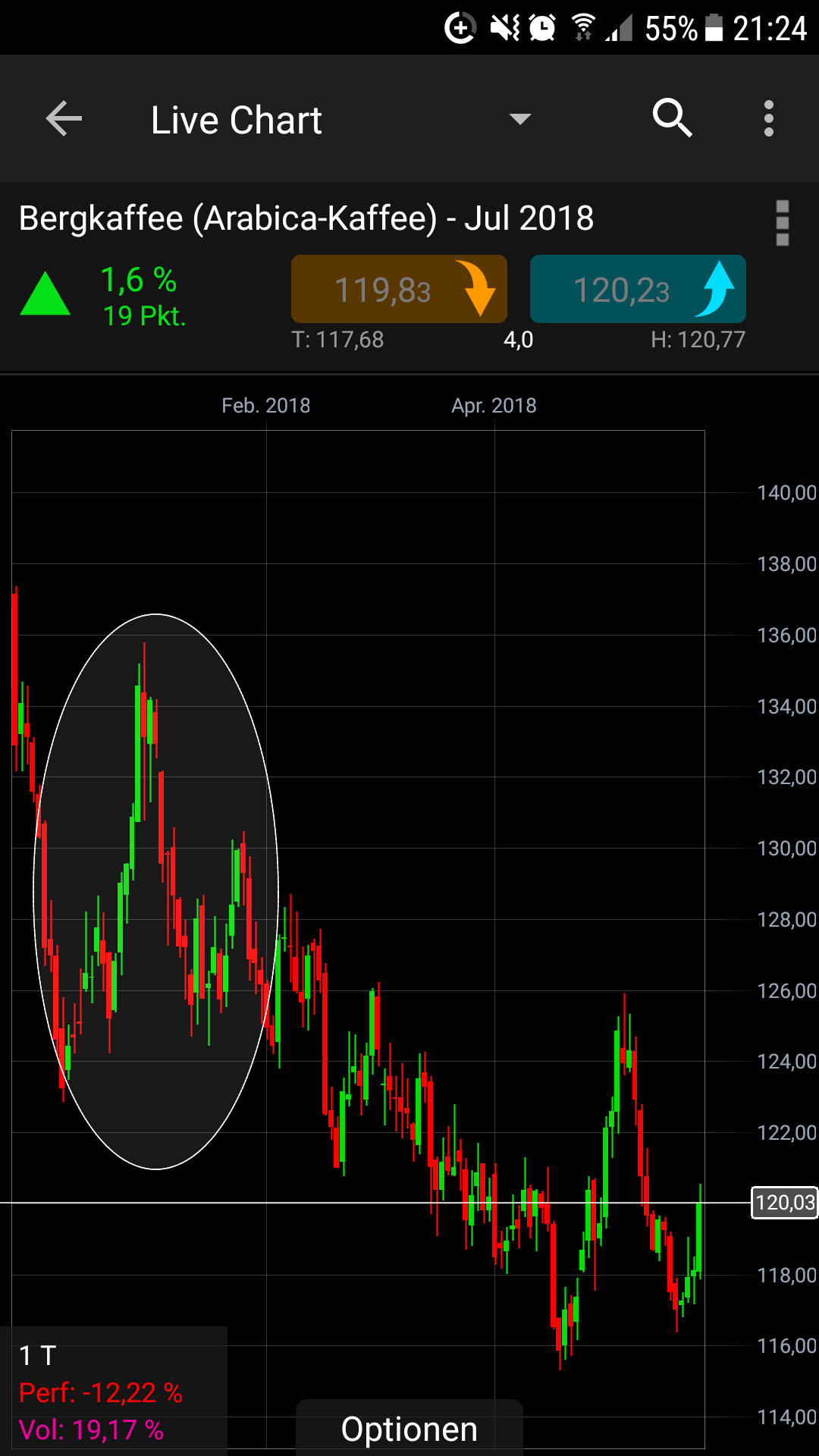Tap the instrument options dots beside Bergkaffee title
This screenshot has height=1456, width=819.
(782, 223)
